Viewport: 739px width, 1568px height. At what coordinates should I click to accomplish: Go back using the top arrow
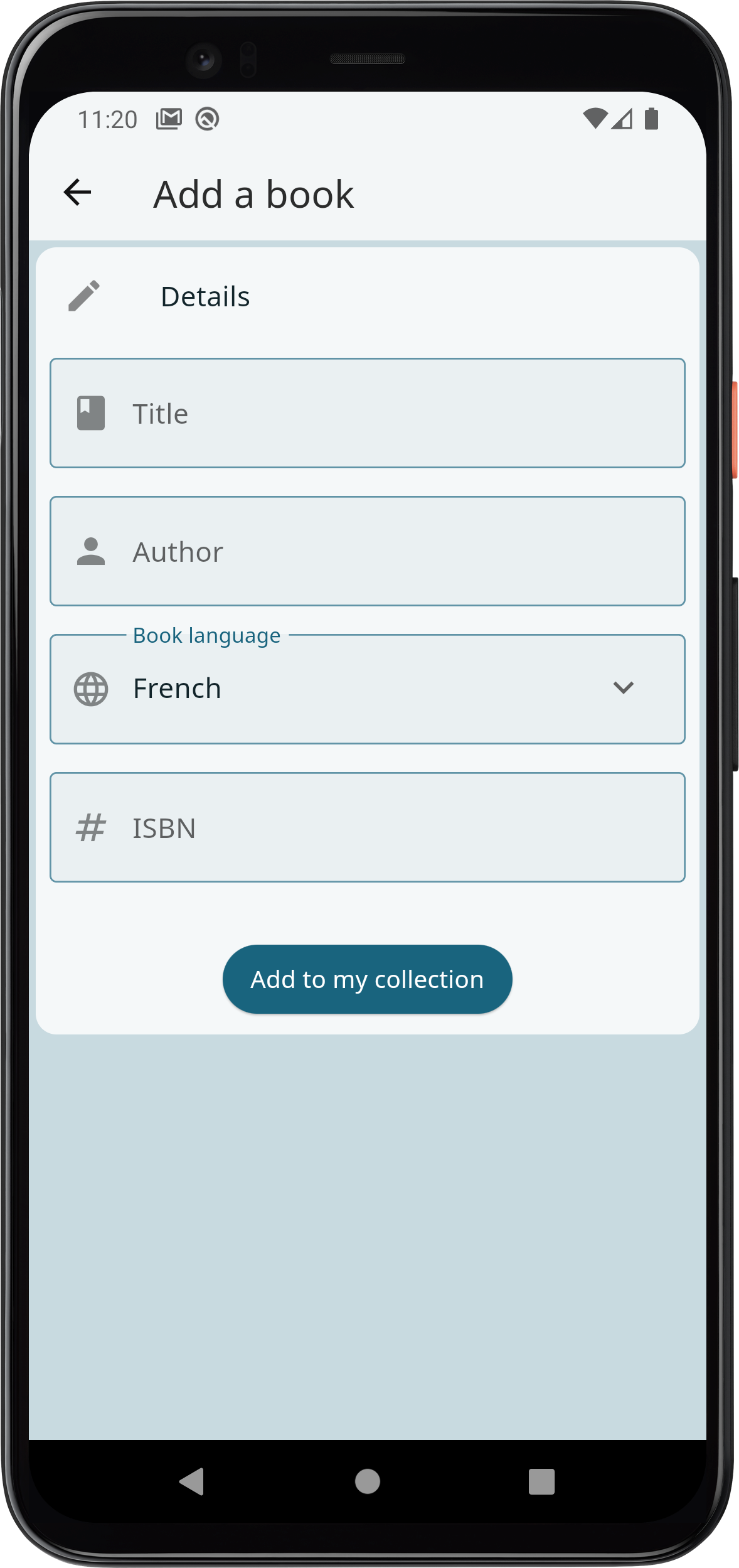point(78,192)
